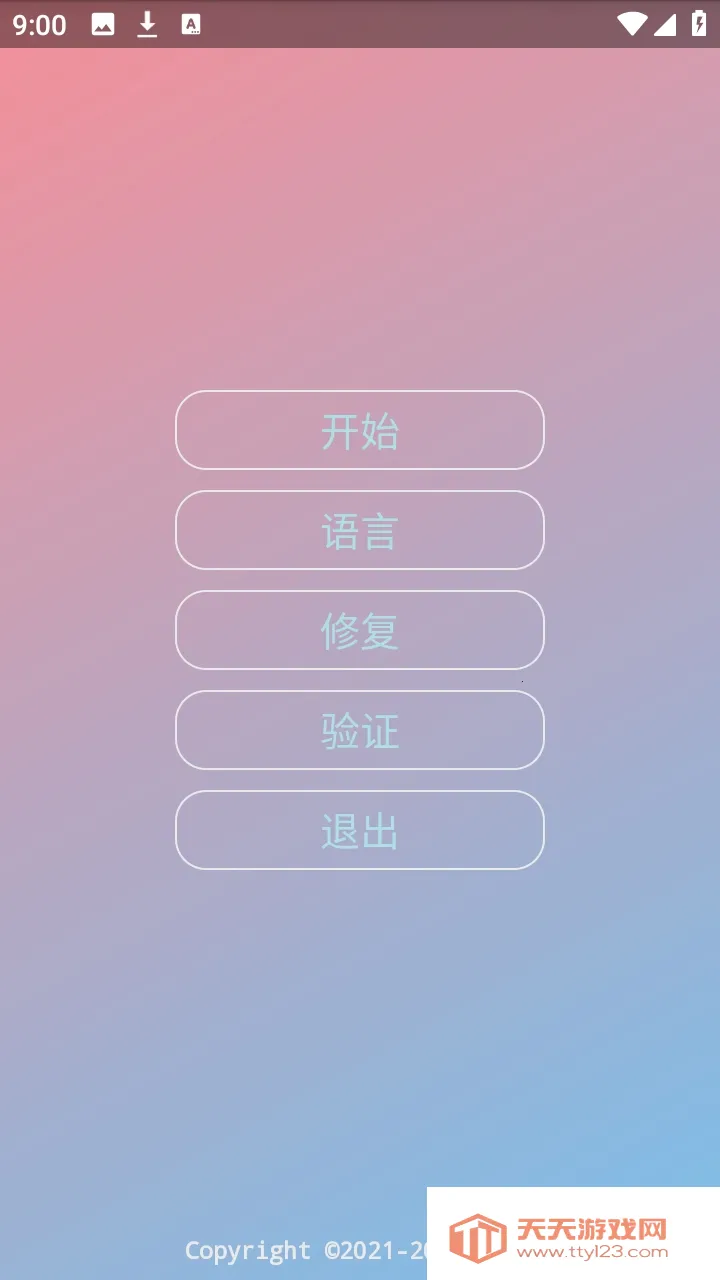This screenshot has height=1280, width=720.
Task: Tap the clock showing 9:00
Action: (x=40, y=24)
